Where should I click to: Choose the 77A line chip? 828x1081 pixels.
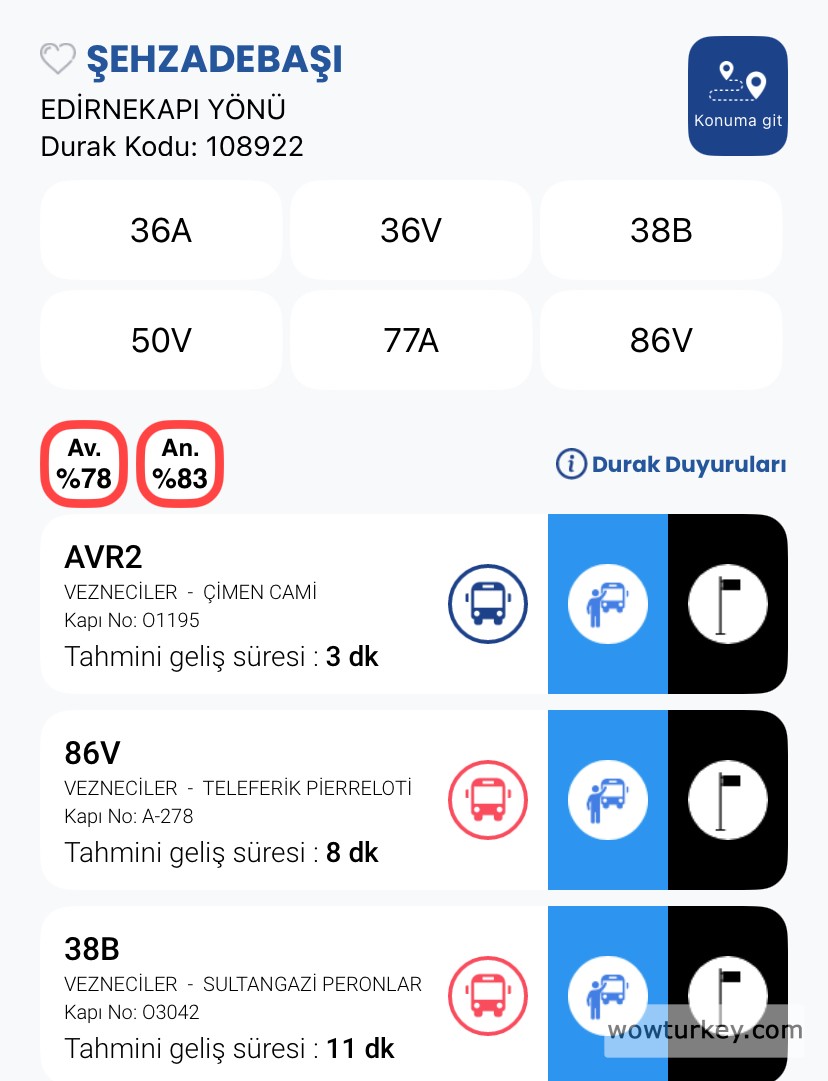coord(411,341)
